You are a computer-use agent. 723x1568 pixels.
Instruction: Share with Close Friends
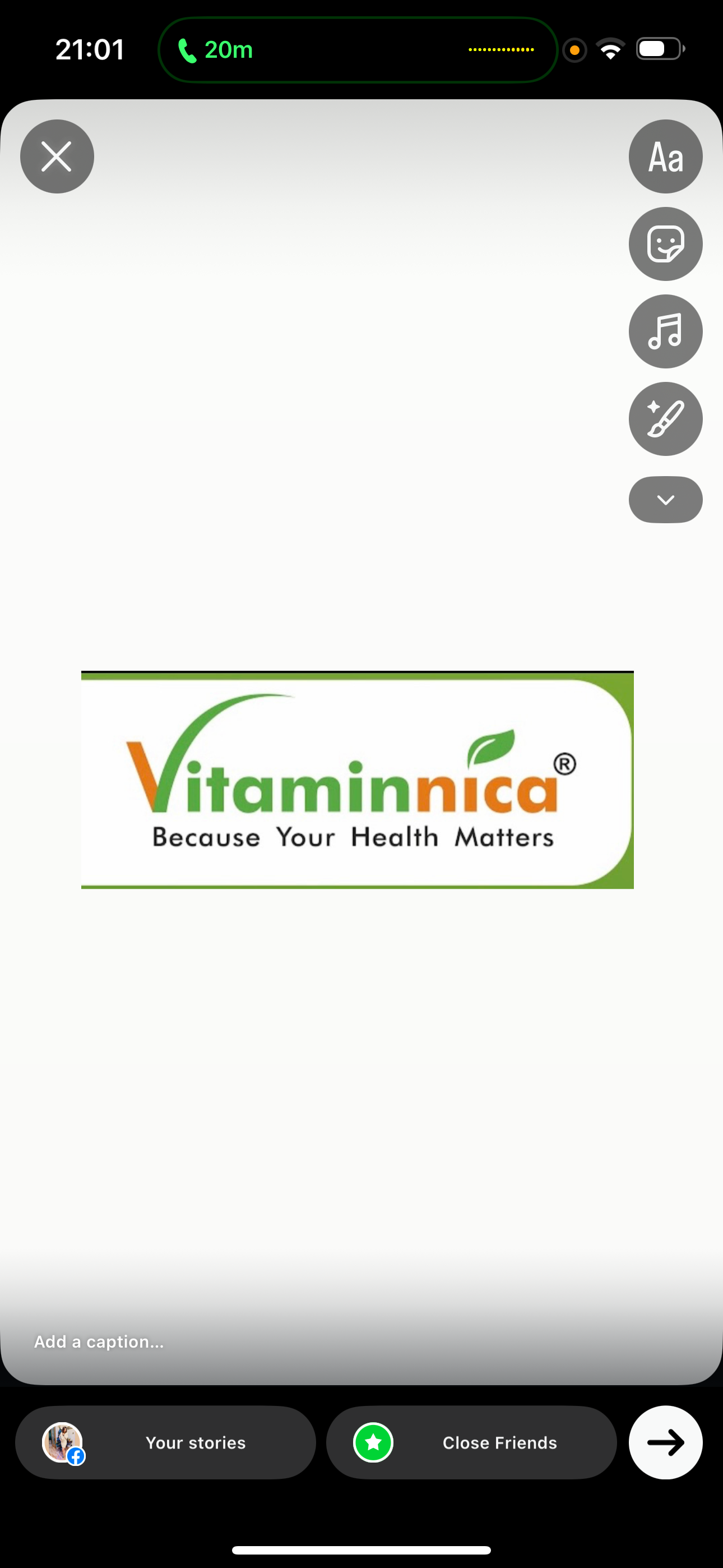pyautogui.click(x=471, y=1442)
